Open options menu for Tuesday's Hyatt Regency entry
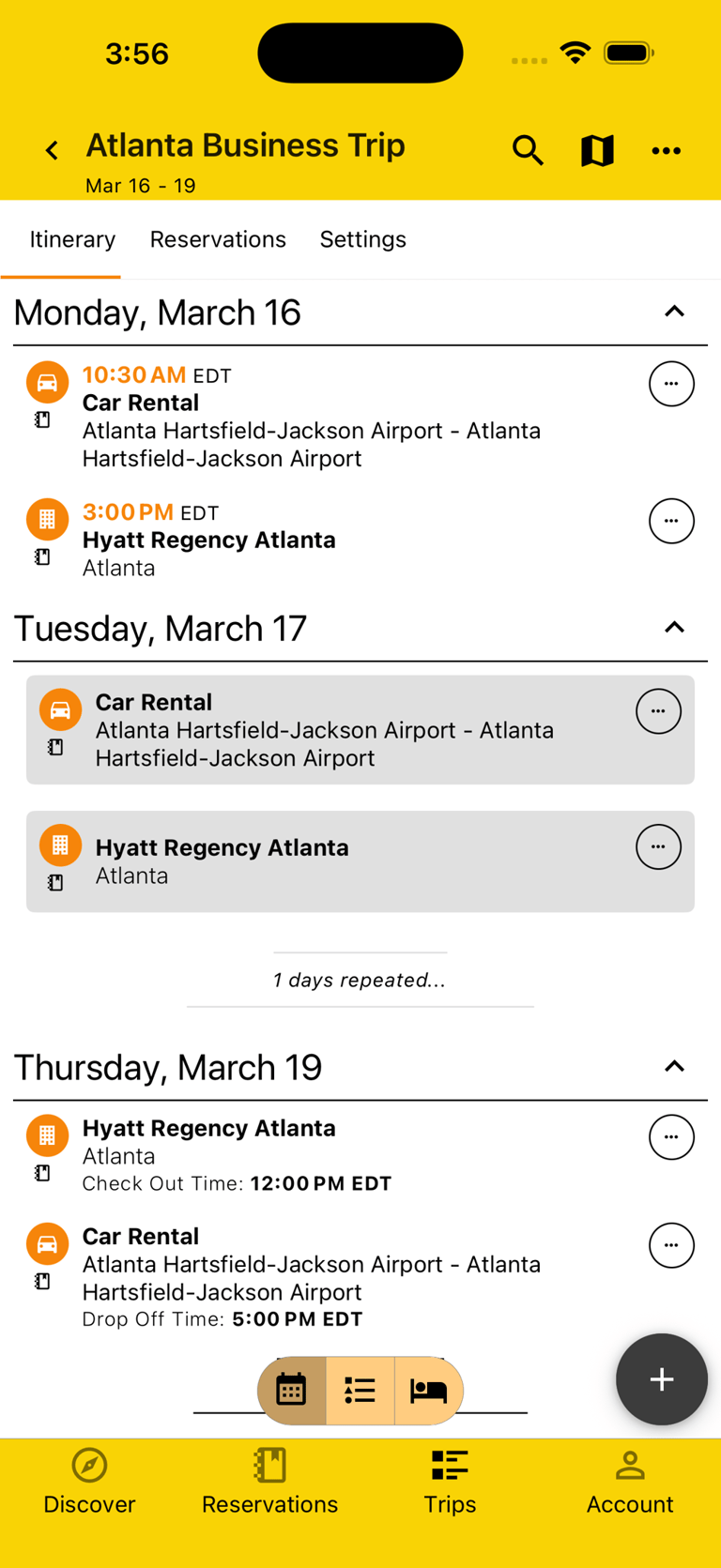Viewport: 721px width, 1568px height. [658, 846]
